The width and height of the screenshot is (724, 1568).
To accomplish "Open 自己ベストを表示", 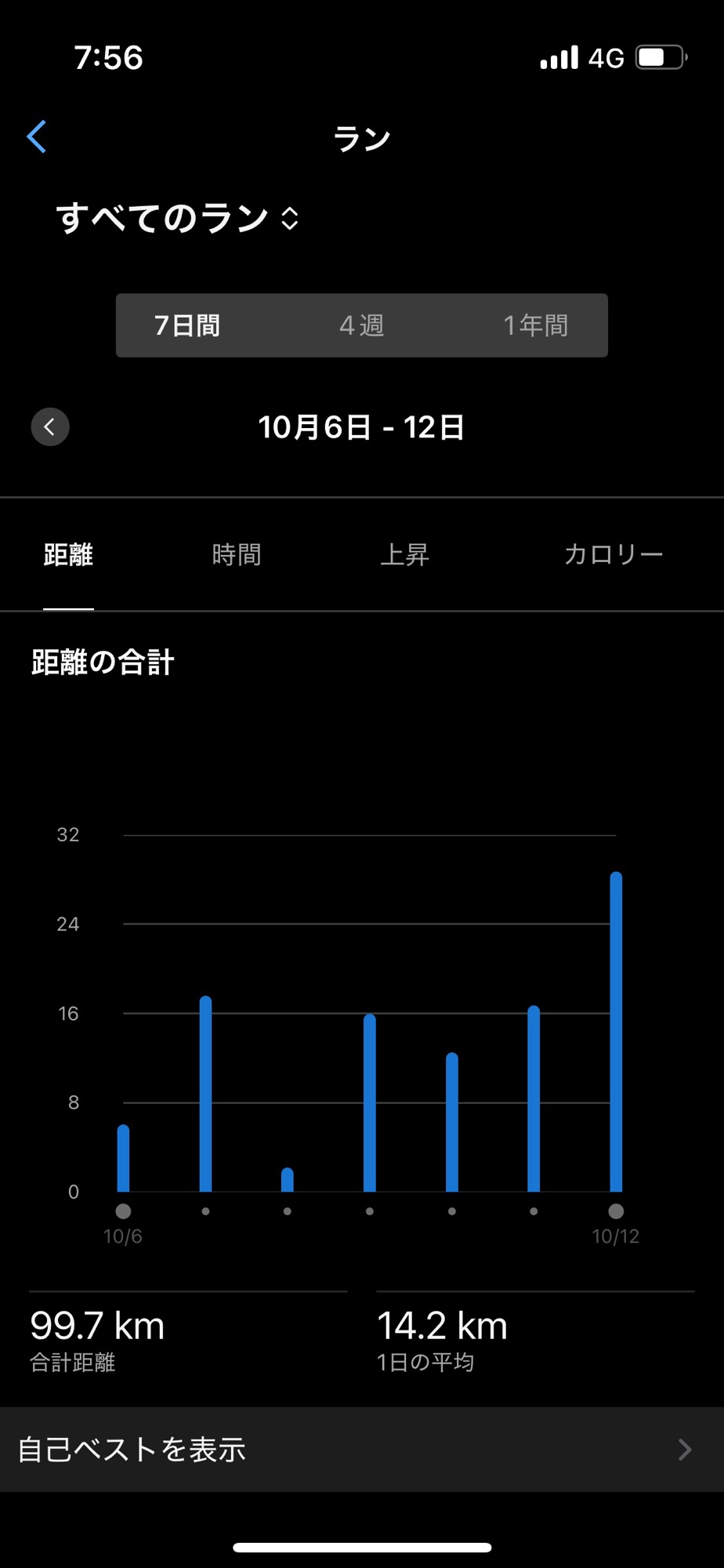I will click(x=362, y=1450).
